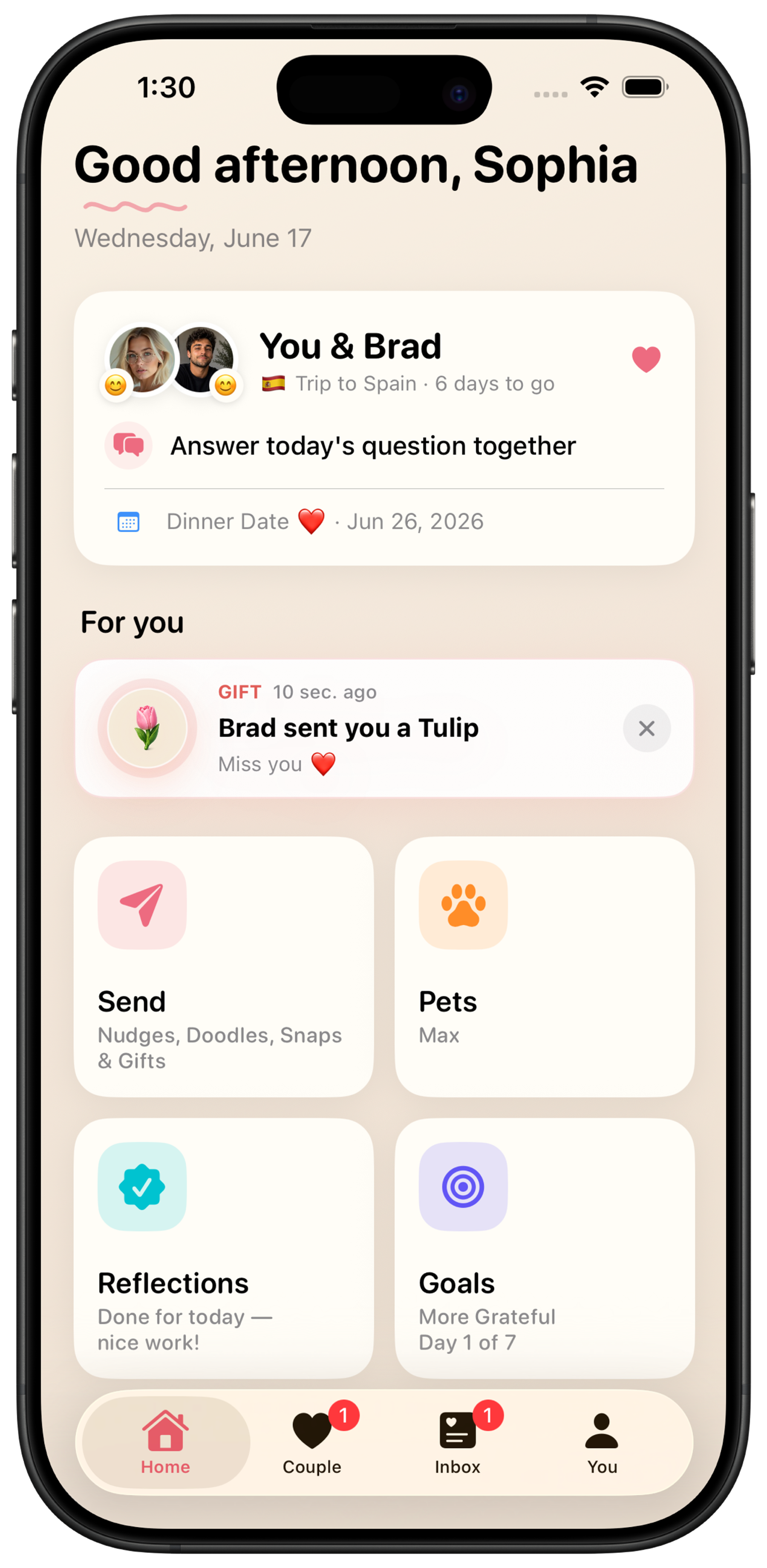Screen dimensions: 767x1568
Task: Open the Dinner Date event
Action: pos(383,522)
